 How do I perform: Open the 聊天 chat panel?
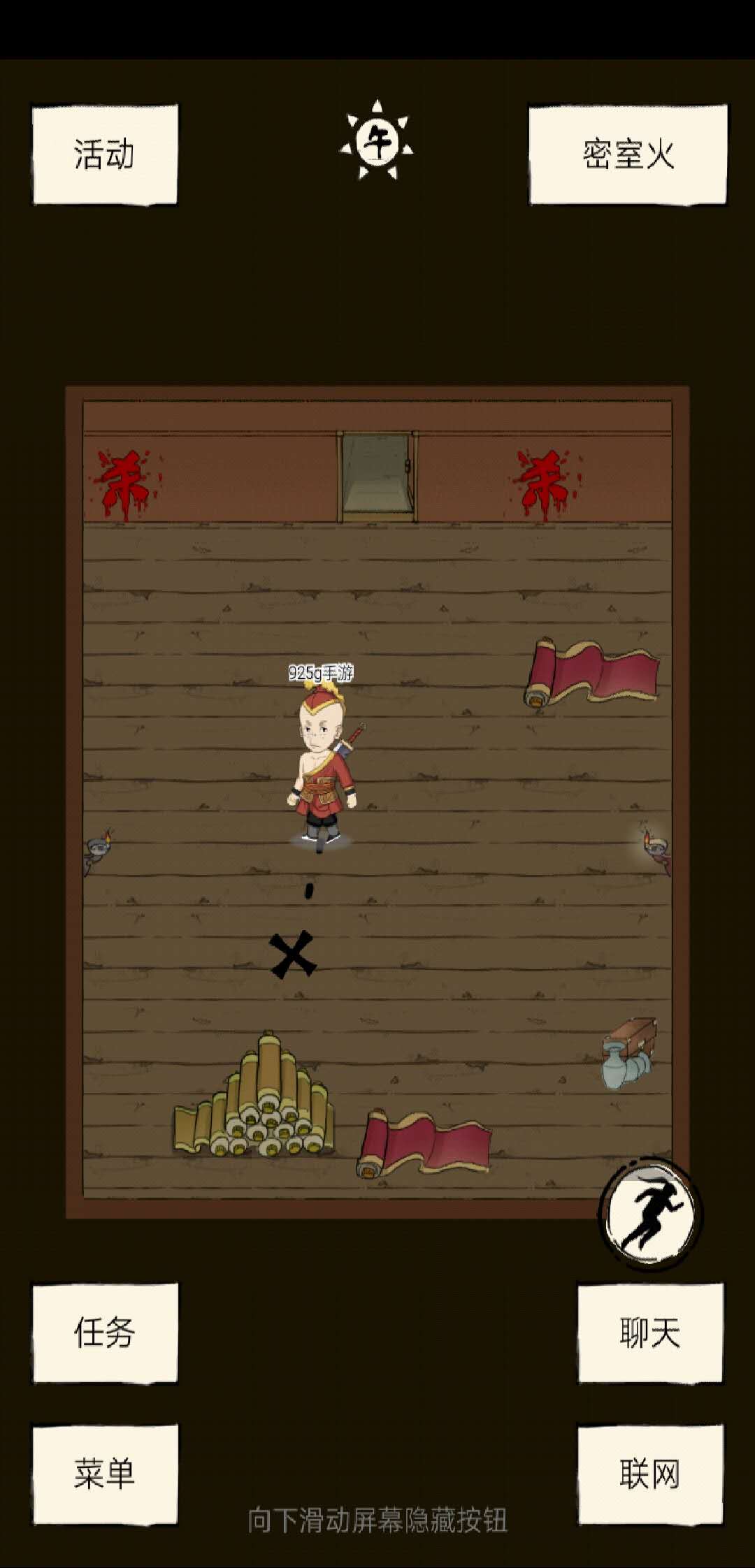coord(649,1333)
